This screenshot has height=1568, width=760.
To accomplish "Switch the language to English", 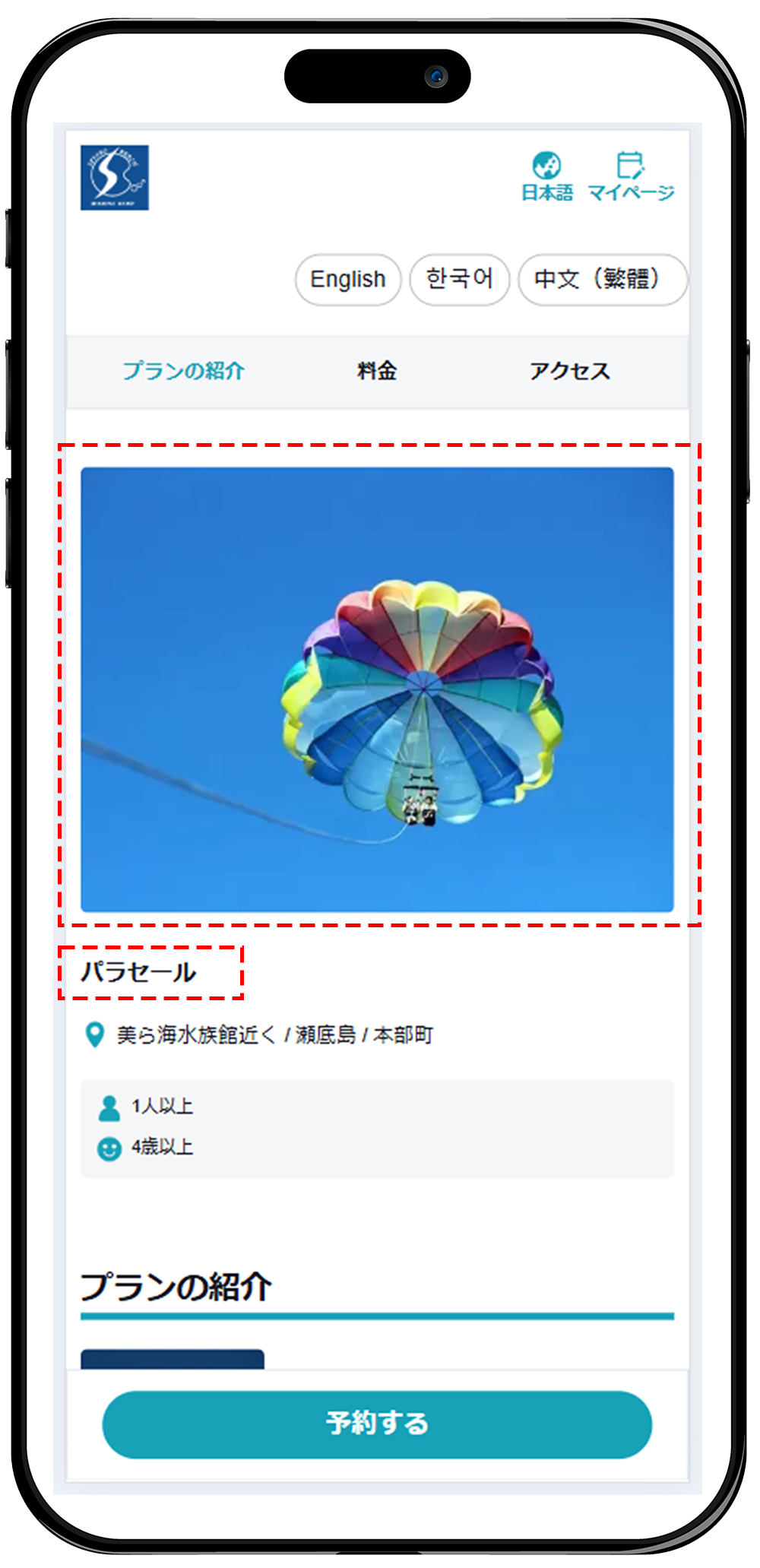I will [348, 280].
